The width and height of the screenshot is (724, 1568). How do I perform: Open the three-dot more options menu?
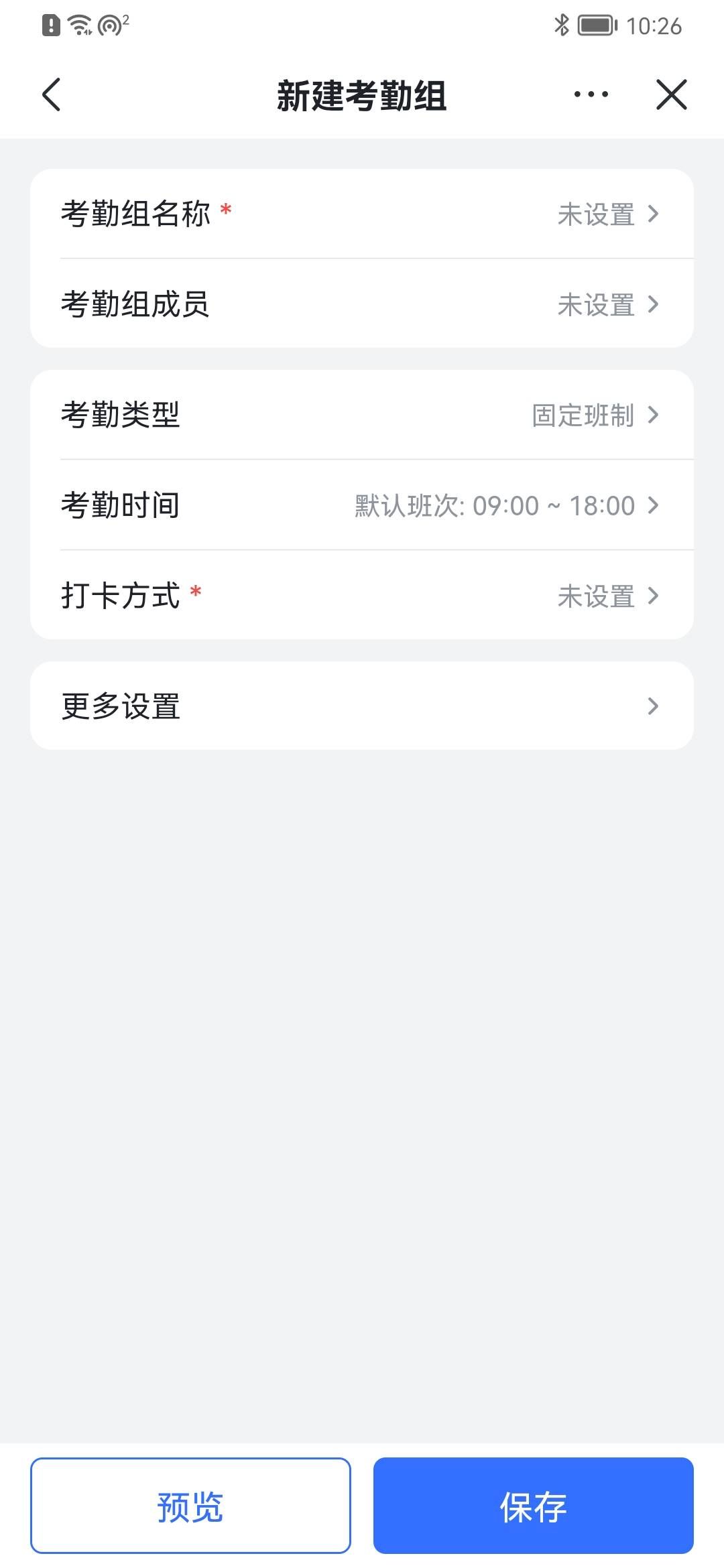click(591, 94)
